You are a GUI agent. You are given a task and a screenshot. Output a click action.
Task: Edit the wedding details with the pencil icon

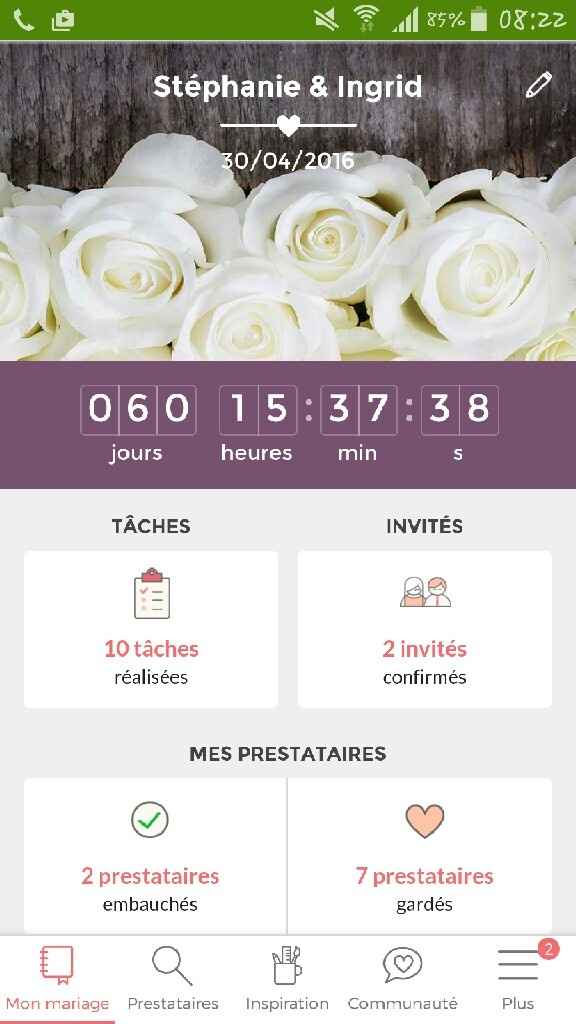[x=539, y=85]
